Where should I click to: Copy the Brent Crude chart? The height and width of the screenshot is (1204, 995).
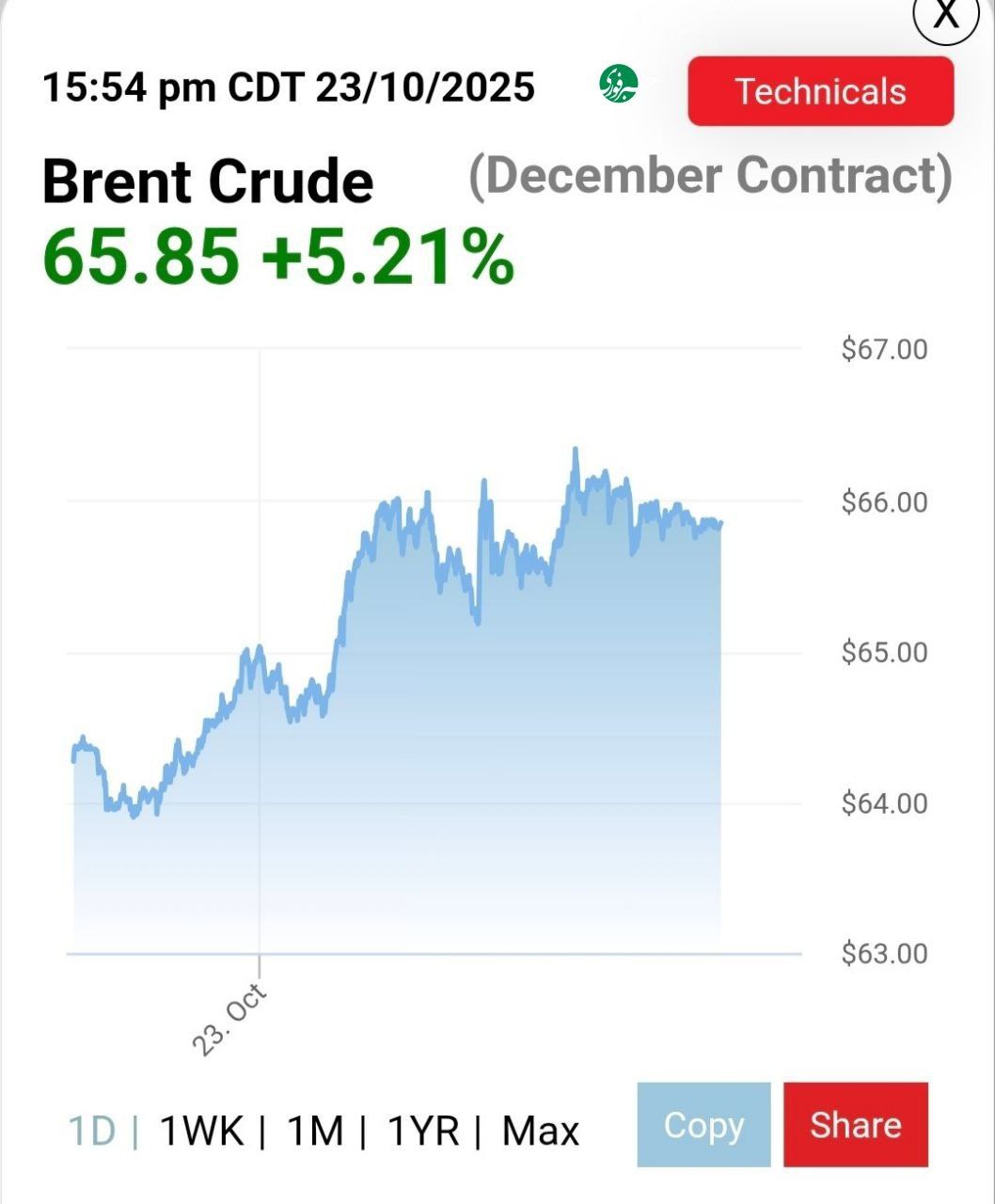click(703, 1125)
